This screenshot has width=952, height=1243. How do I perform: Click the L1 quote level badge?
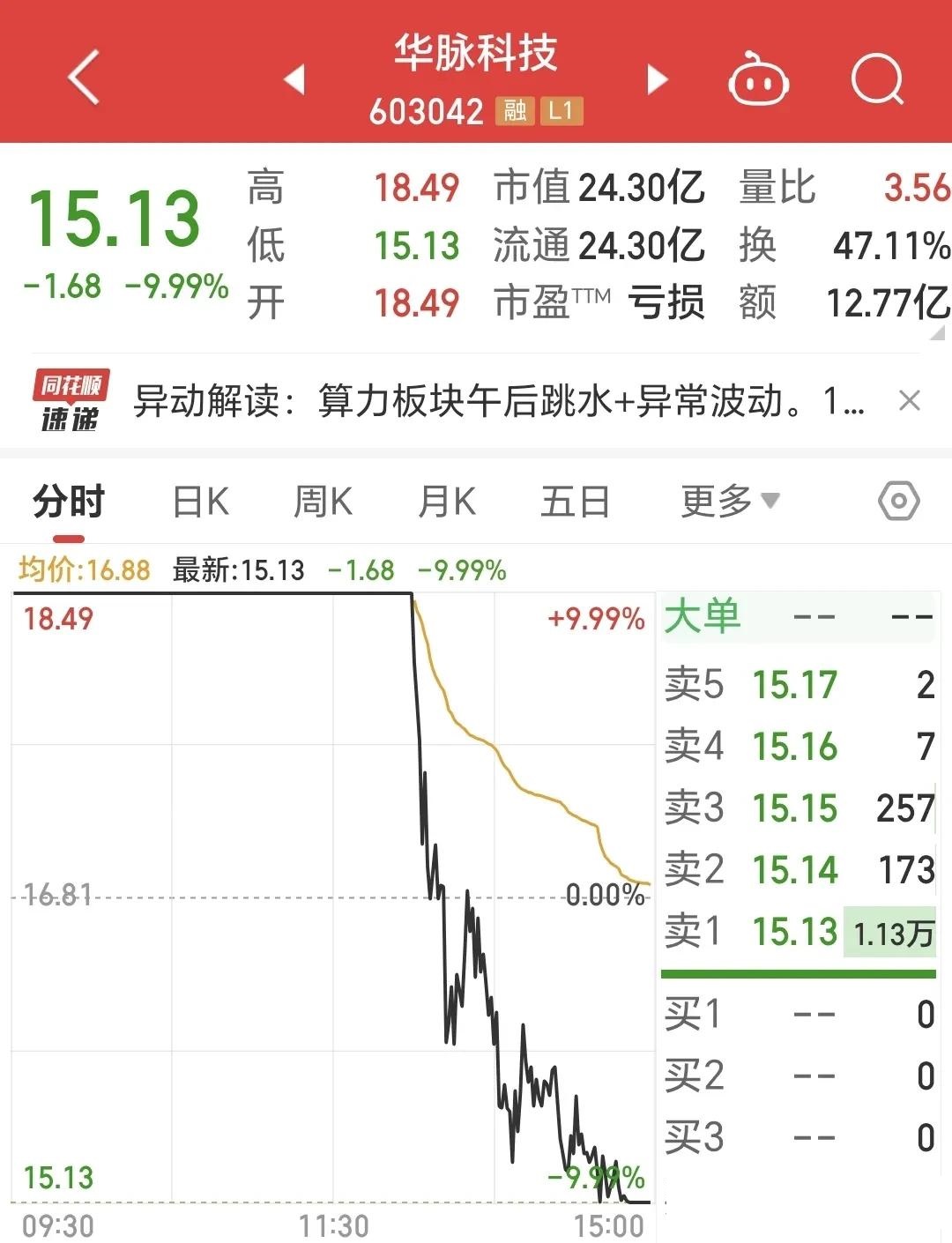(x=564, y=113)
